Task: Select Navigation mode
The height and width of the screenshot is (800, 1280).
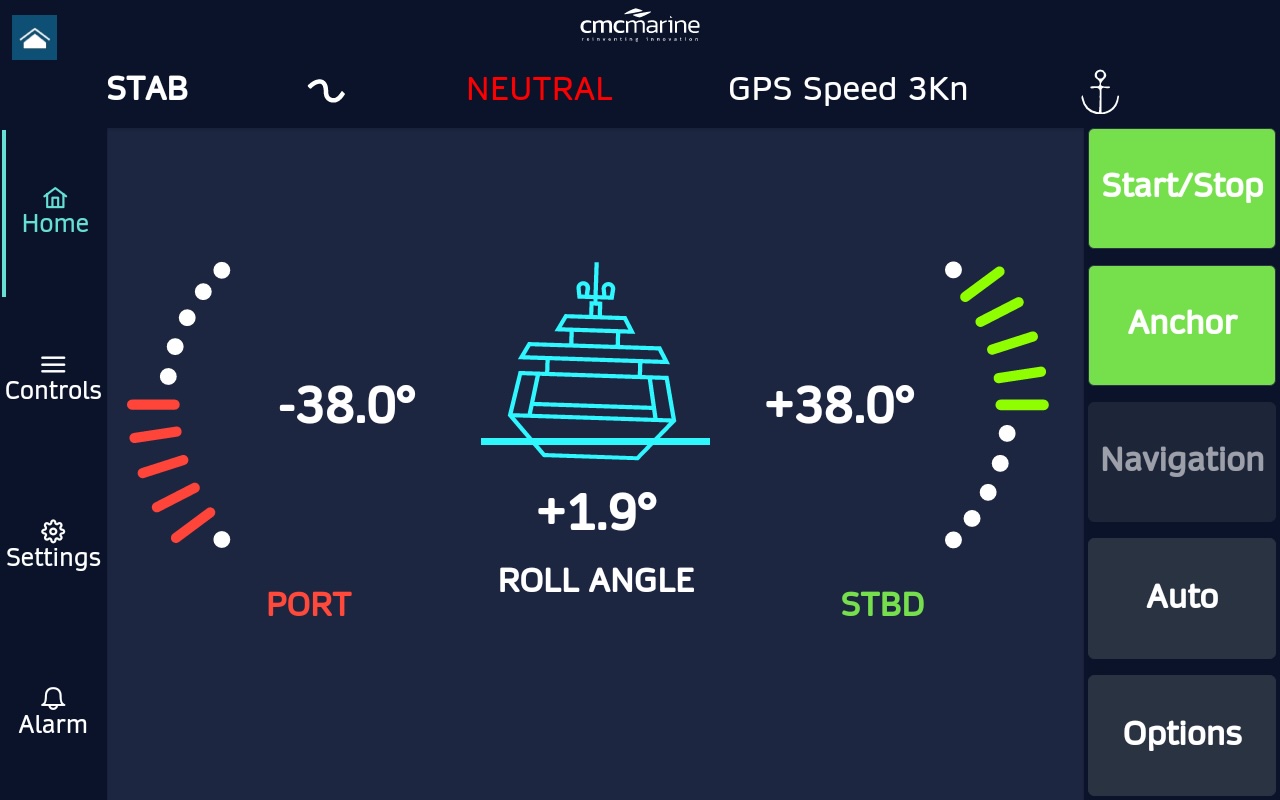Action: 1181,461
